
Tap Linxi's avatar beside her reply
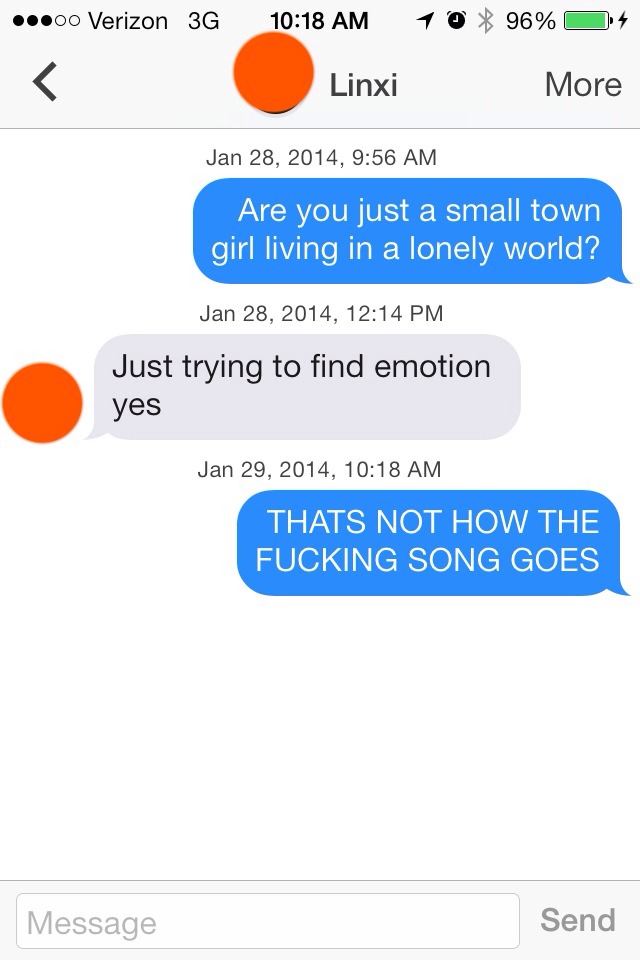pos(42,403)
